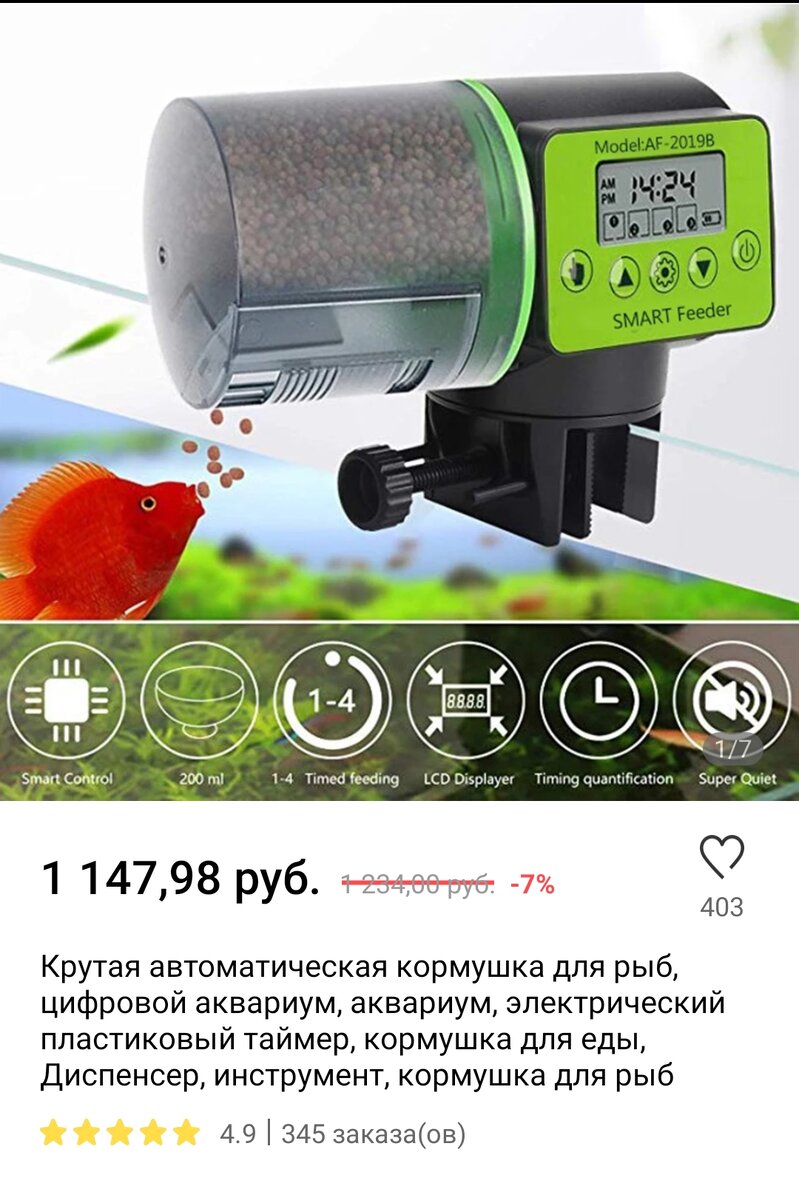Click the -7% discount label

point(533,884)
